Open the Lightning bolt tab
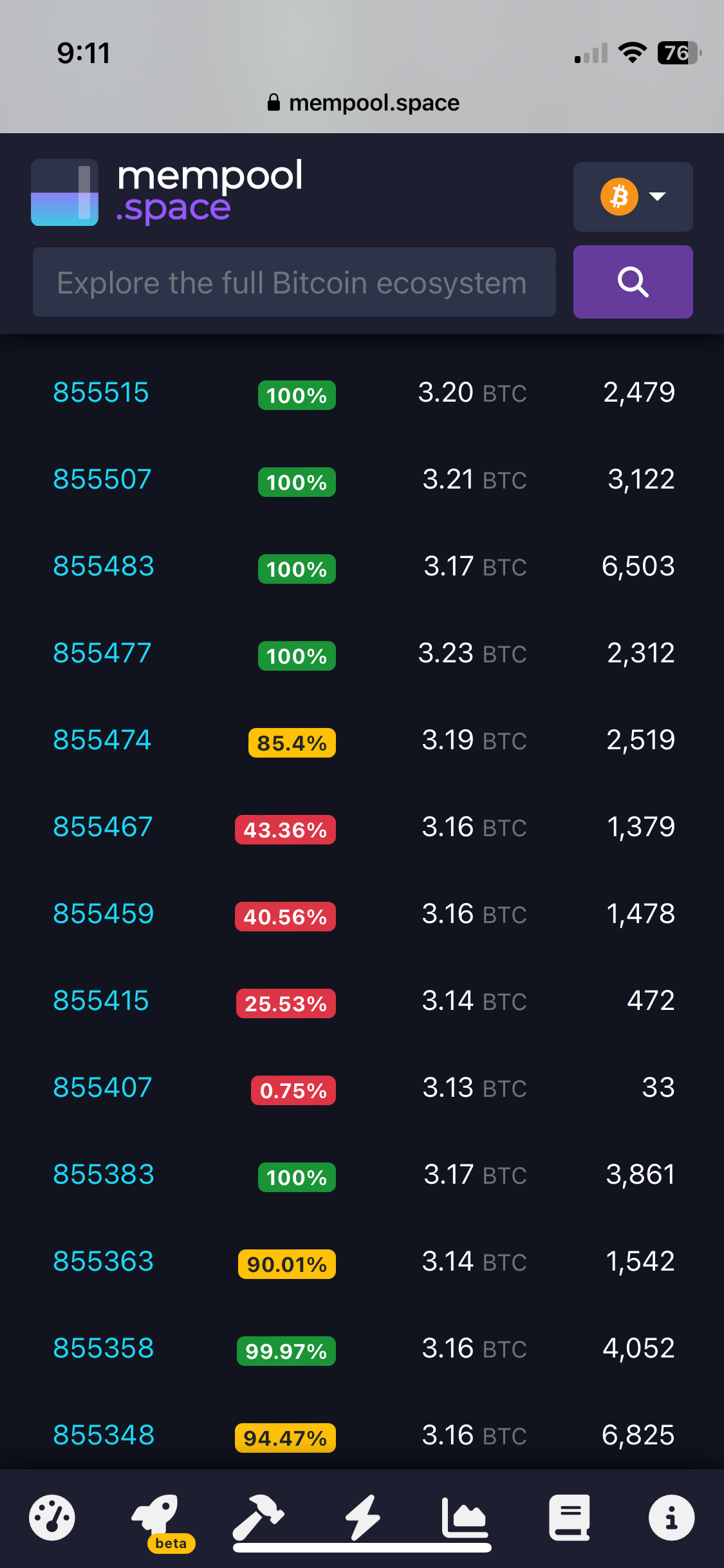Viewport: 724px width, 1568px height. pos(363,1518)
